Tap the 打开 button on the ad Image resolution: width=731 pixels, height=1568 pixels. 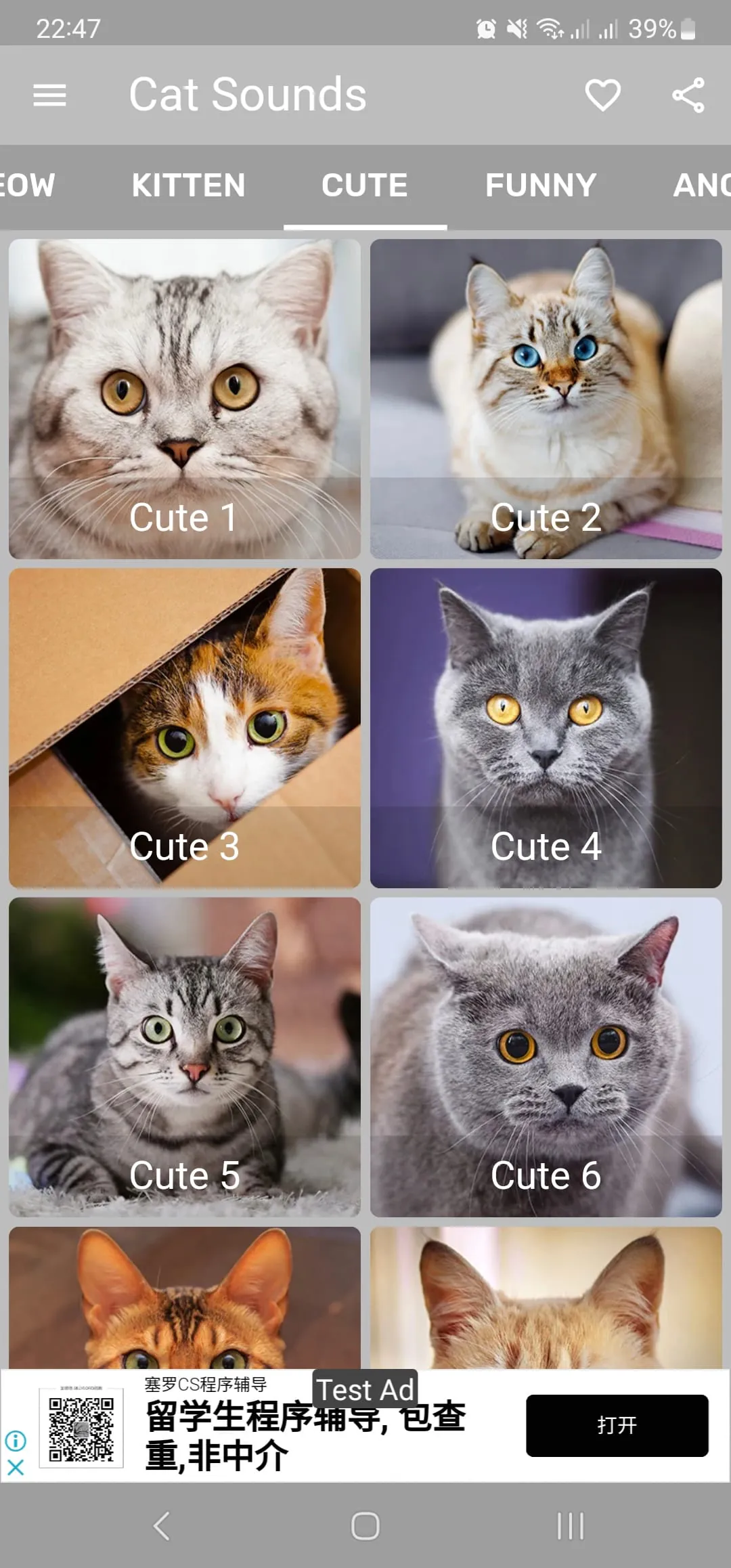[617, 1425]
